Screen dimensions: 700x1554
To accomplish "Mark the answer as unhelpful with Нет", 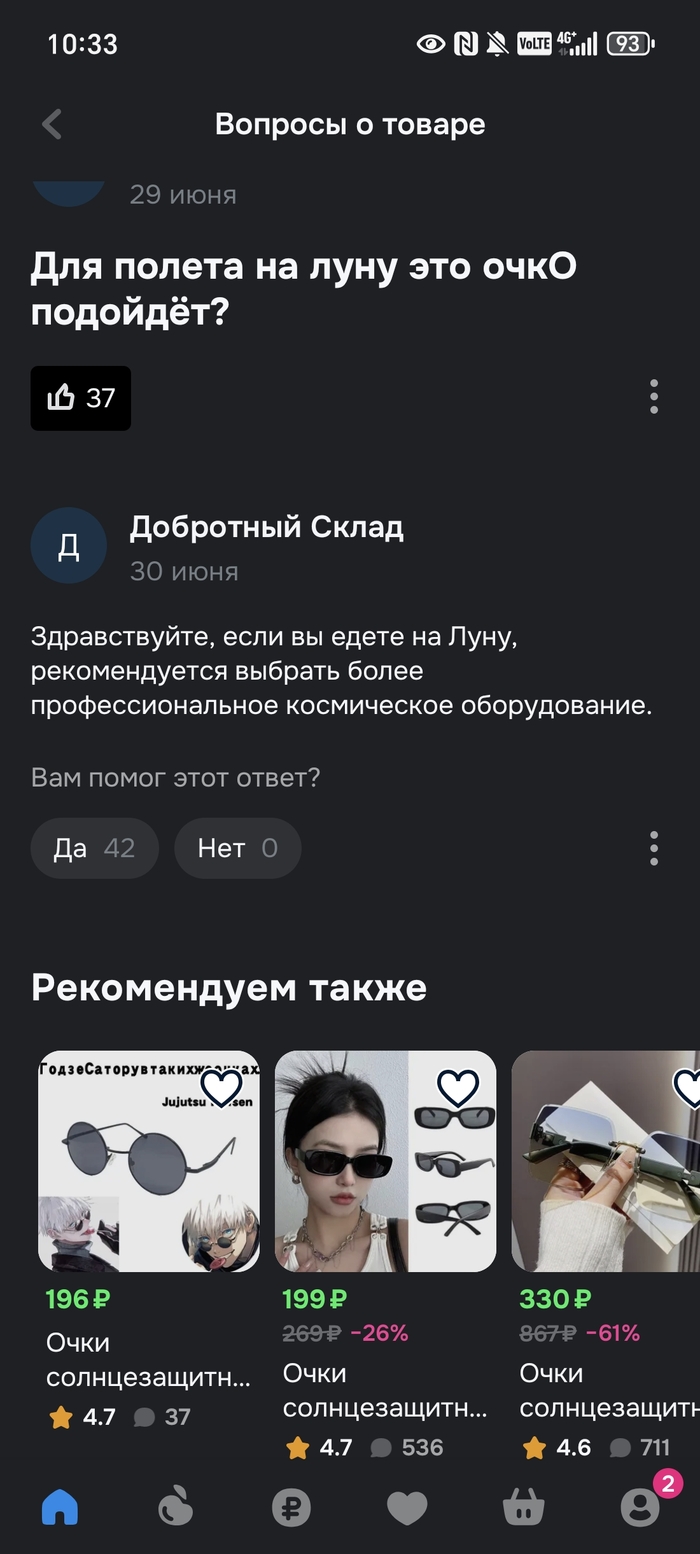I will pos(237,849).
